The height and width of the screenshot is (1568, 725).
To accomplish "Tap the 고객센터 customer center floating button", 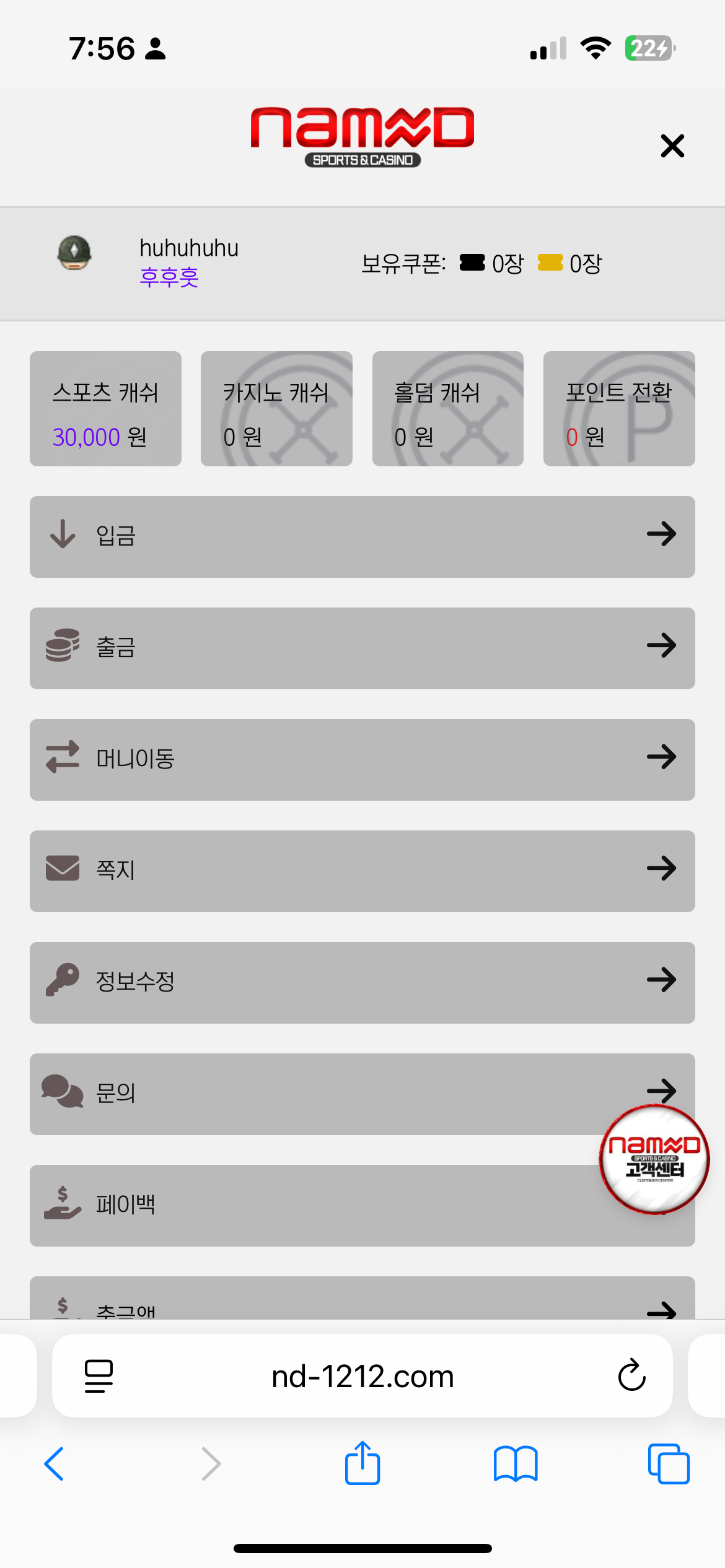I will pyautogui.click(x=654, y=1159).
